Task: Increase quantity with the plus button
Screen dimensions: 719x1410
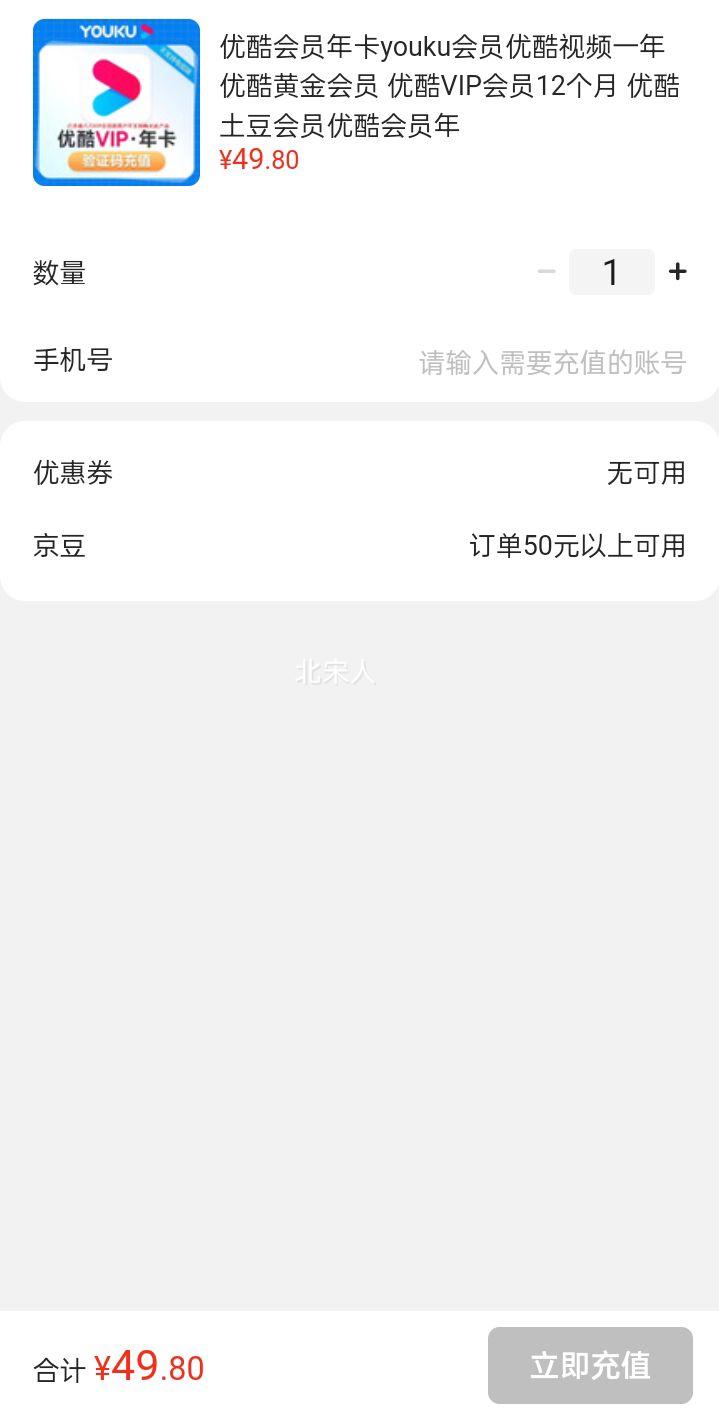Action: pos(678,272)
